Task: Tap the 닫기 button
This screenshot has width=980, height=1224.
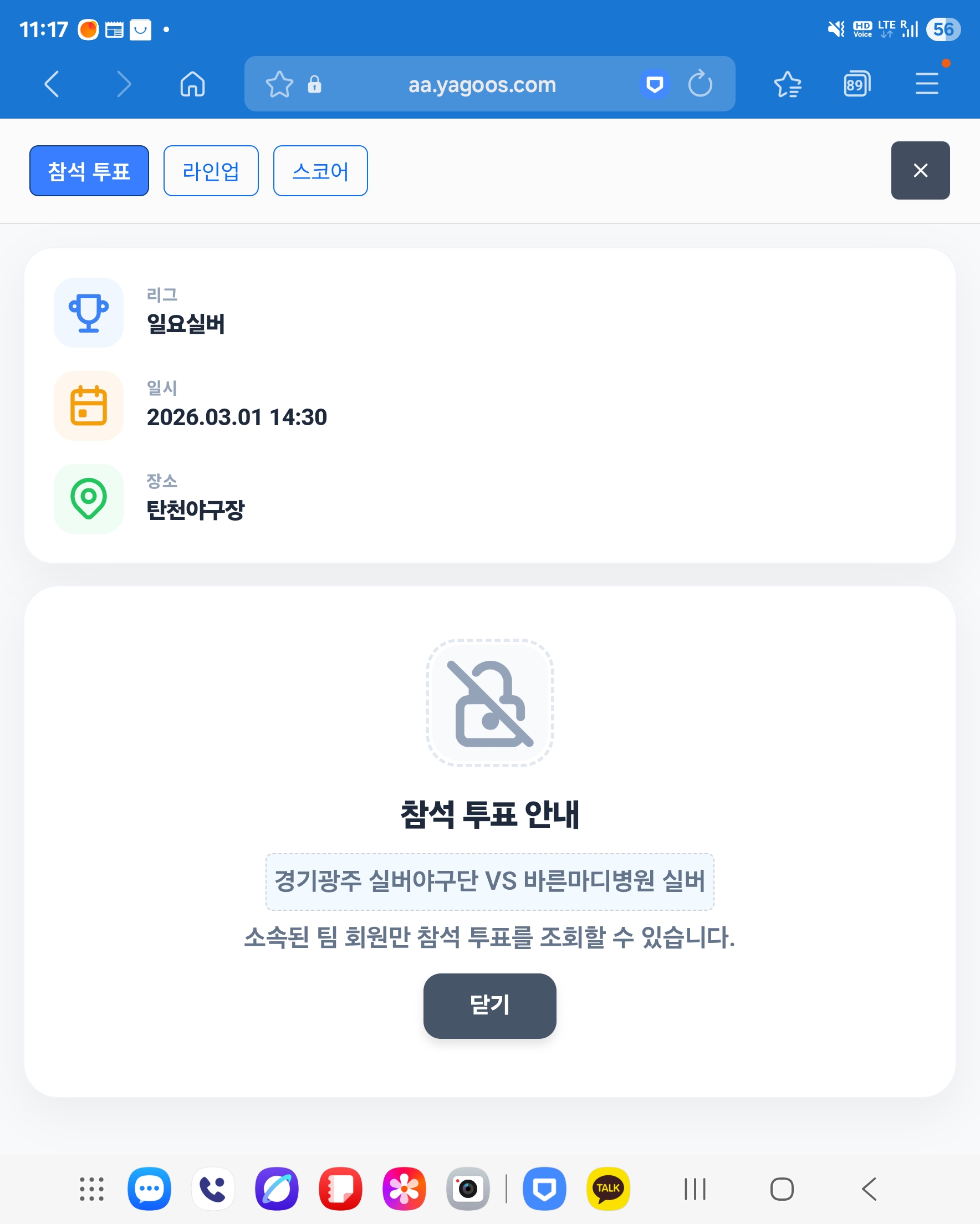Action: [489, 1006]
